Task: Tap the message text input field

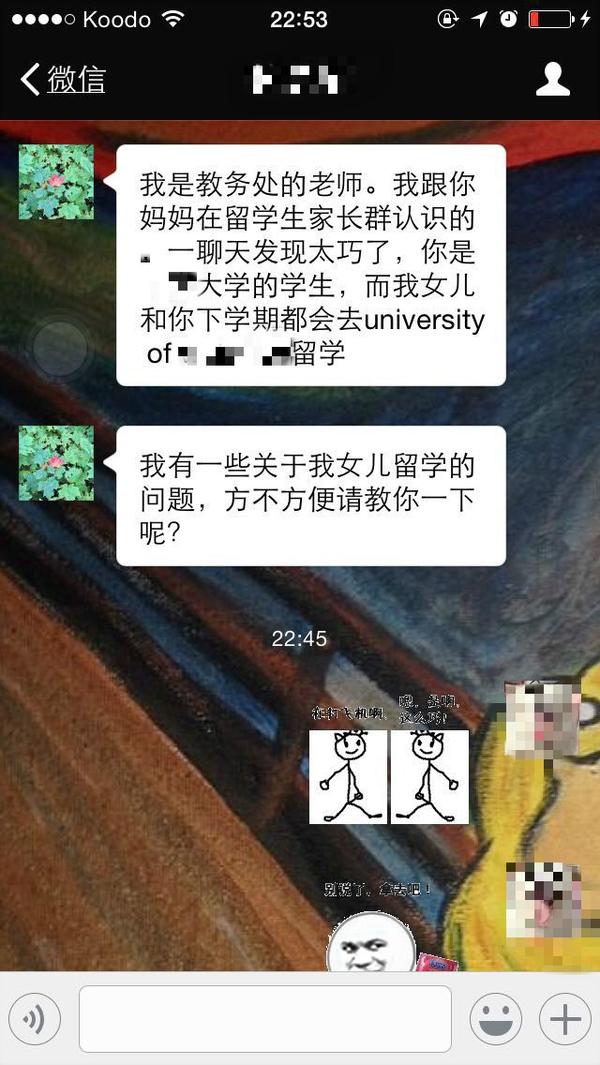Action: click(x=265, y=1019)
